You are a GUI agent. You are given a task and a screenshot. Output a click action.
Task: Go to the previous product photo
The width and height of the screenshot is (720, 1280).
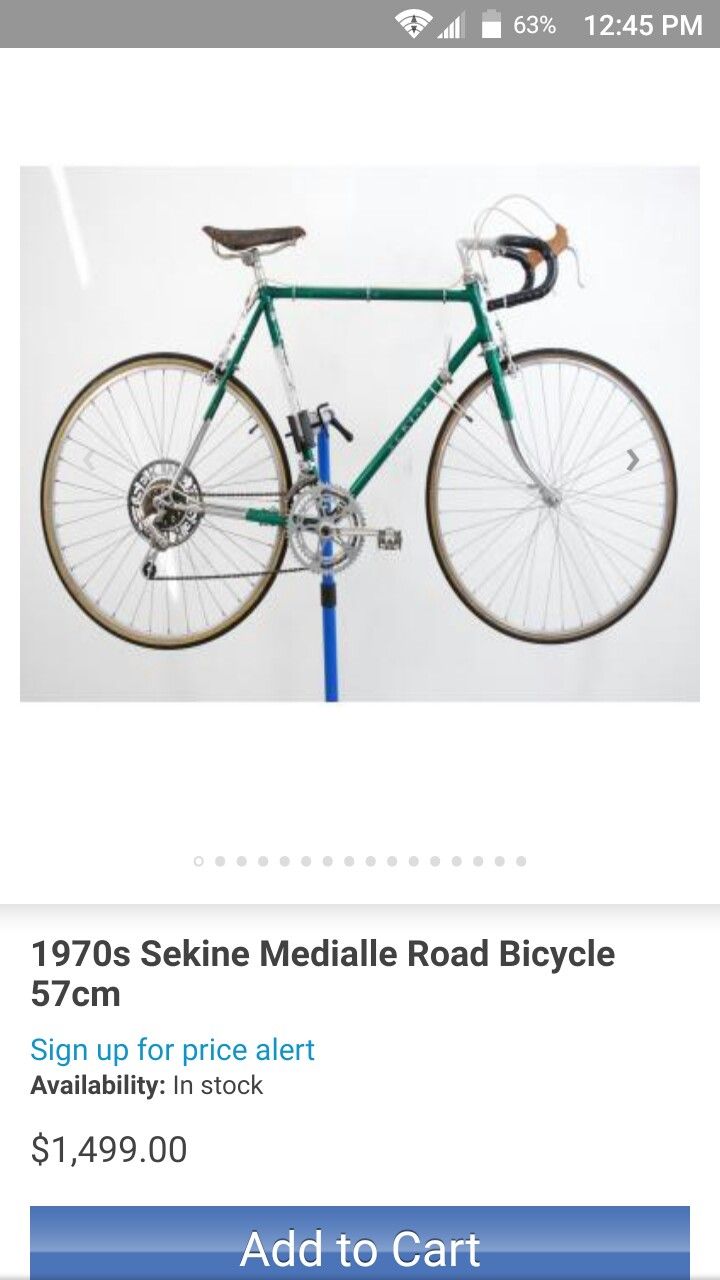(x=88, y=460)
